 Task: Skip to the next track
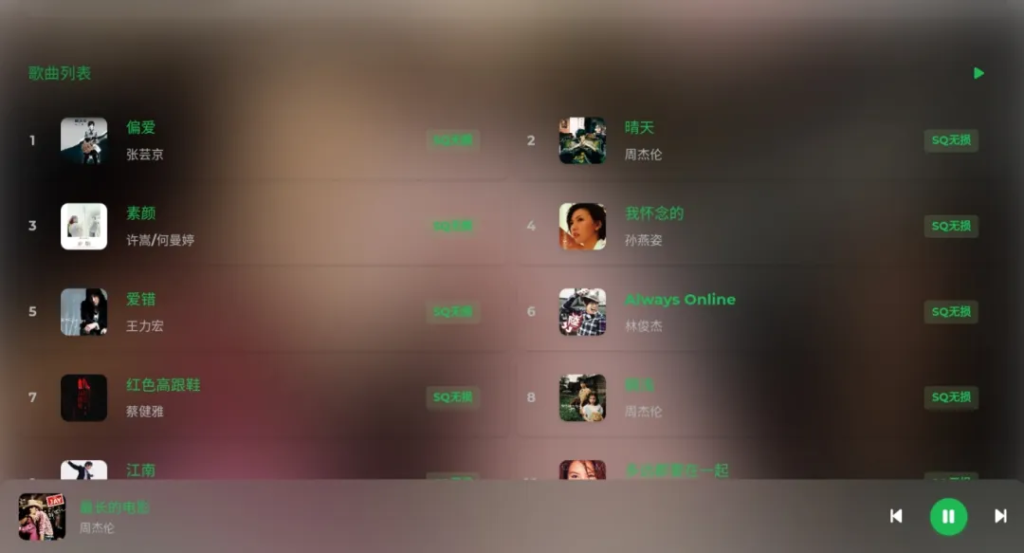pos(1000,516)
